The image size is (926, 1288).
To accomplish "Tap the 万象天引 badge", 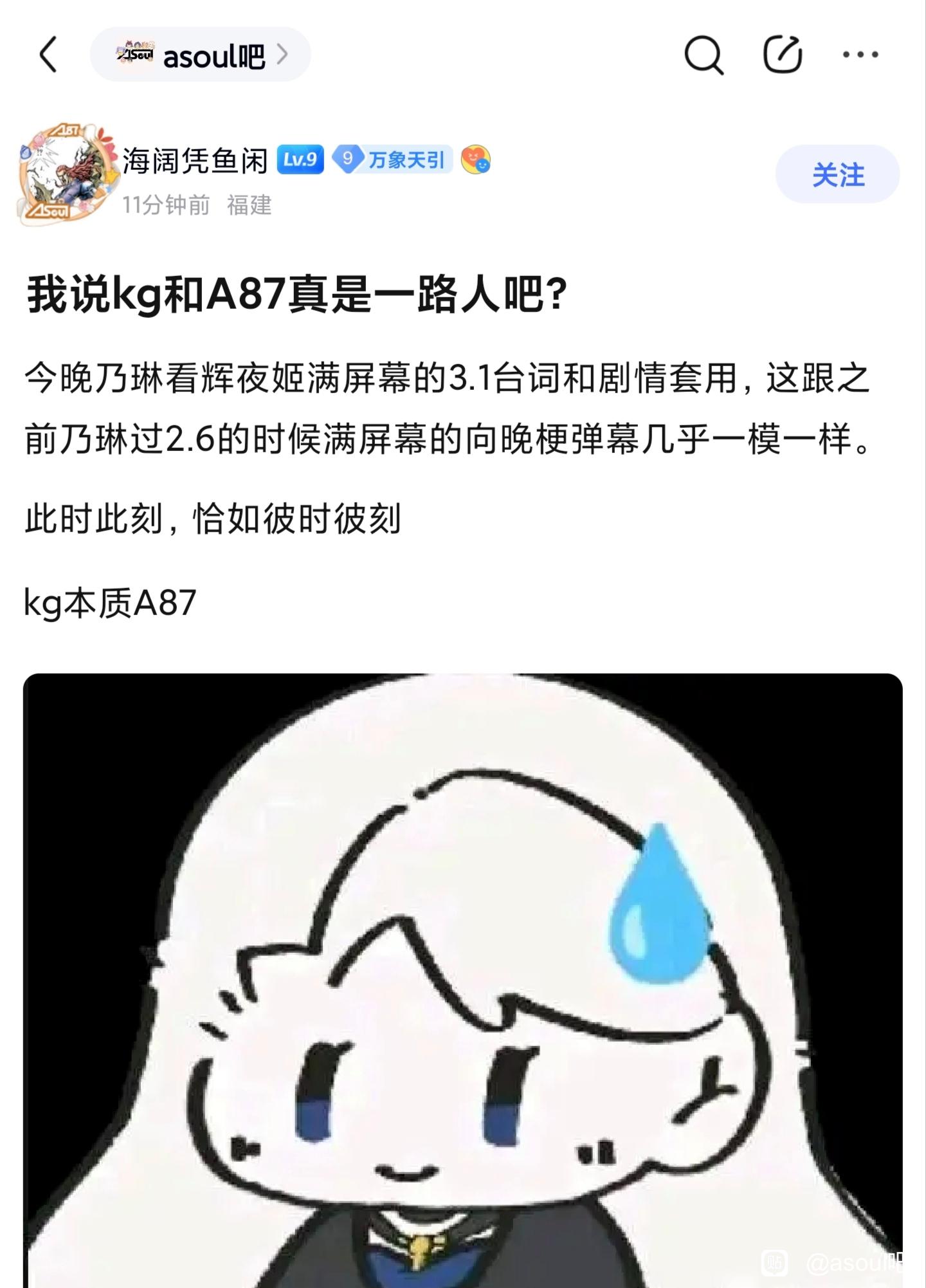I will click(393, 160).
